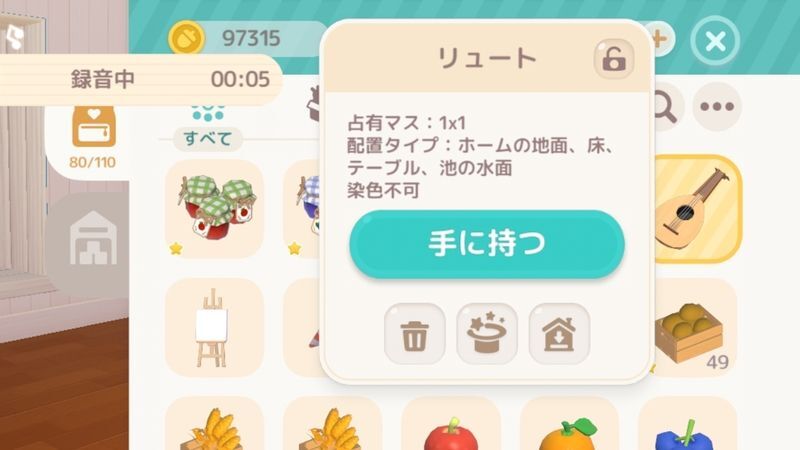Image resolution: width=800 pixels, height=450 pixels.
Task: Close the inventory with the X button
Action: pyautogui.click(x=715, y=42)
